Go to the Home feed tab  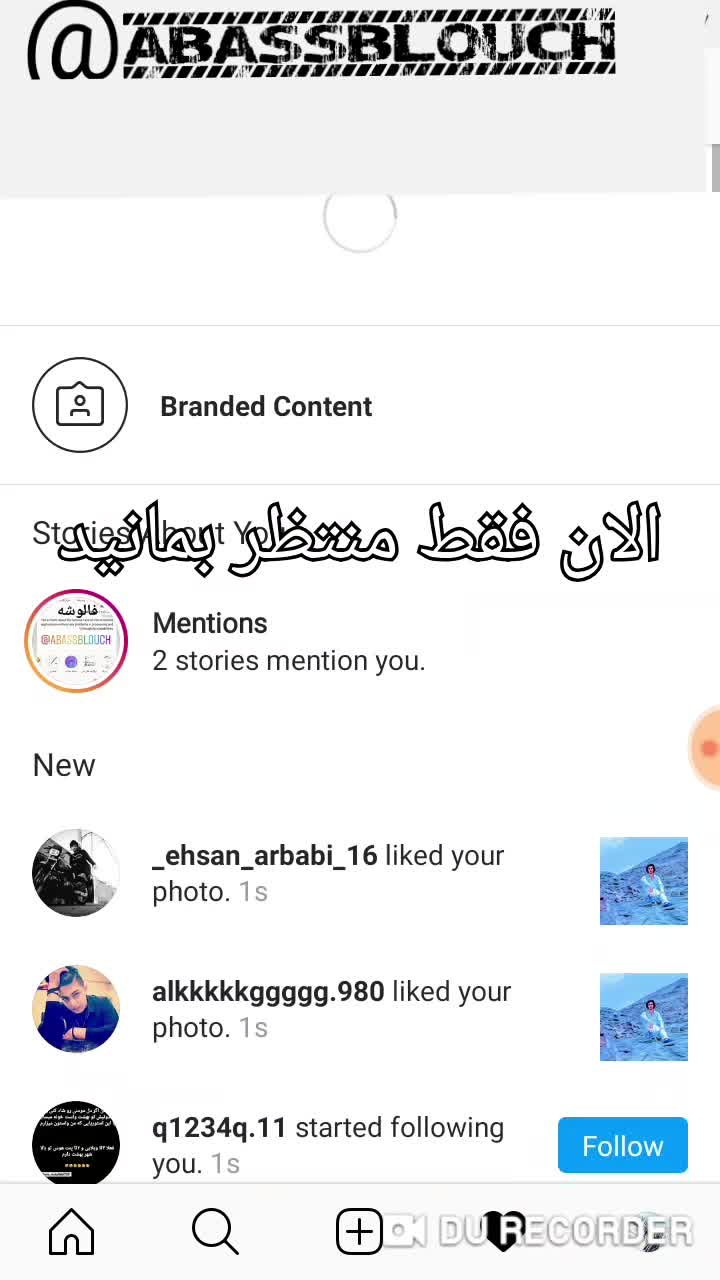(x=72, y=1231)
